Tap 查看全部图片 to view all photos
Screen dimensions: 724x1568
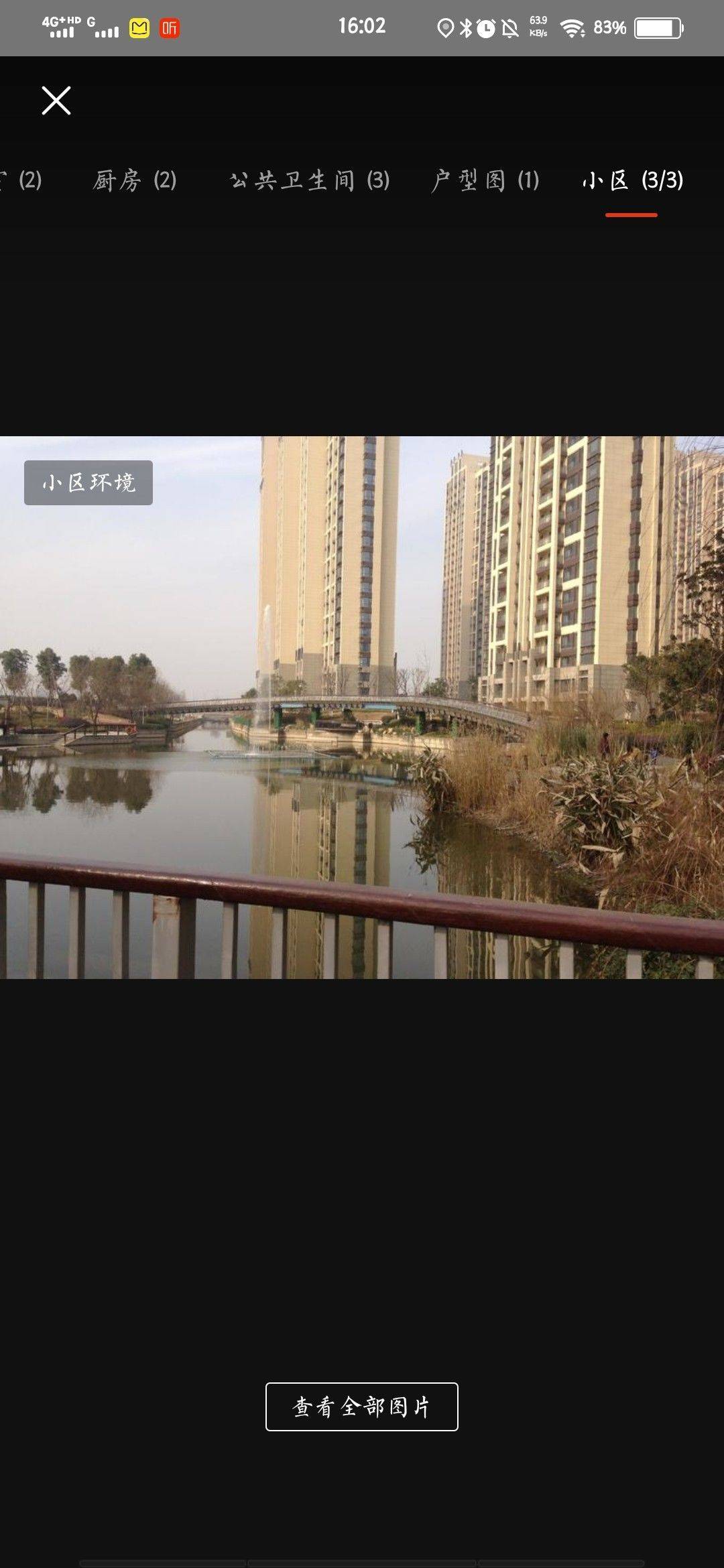tap(362, 1407)
